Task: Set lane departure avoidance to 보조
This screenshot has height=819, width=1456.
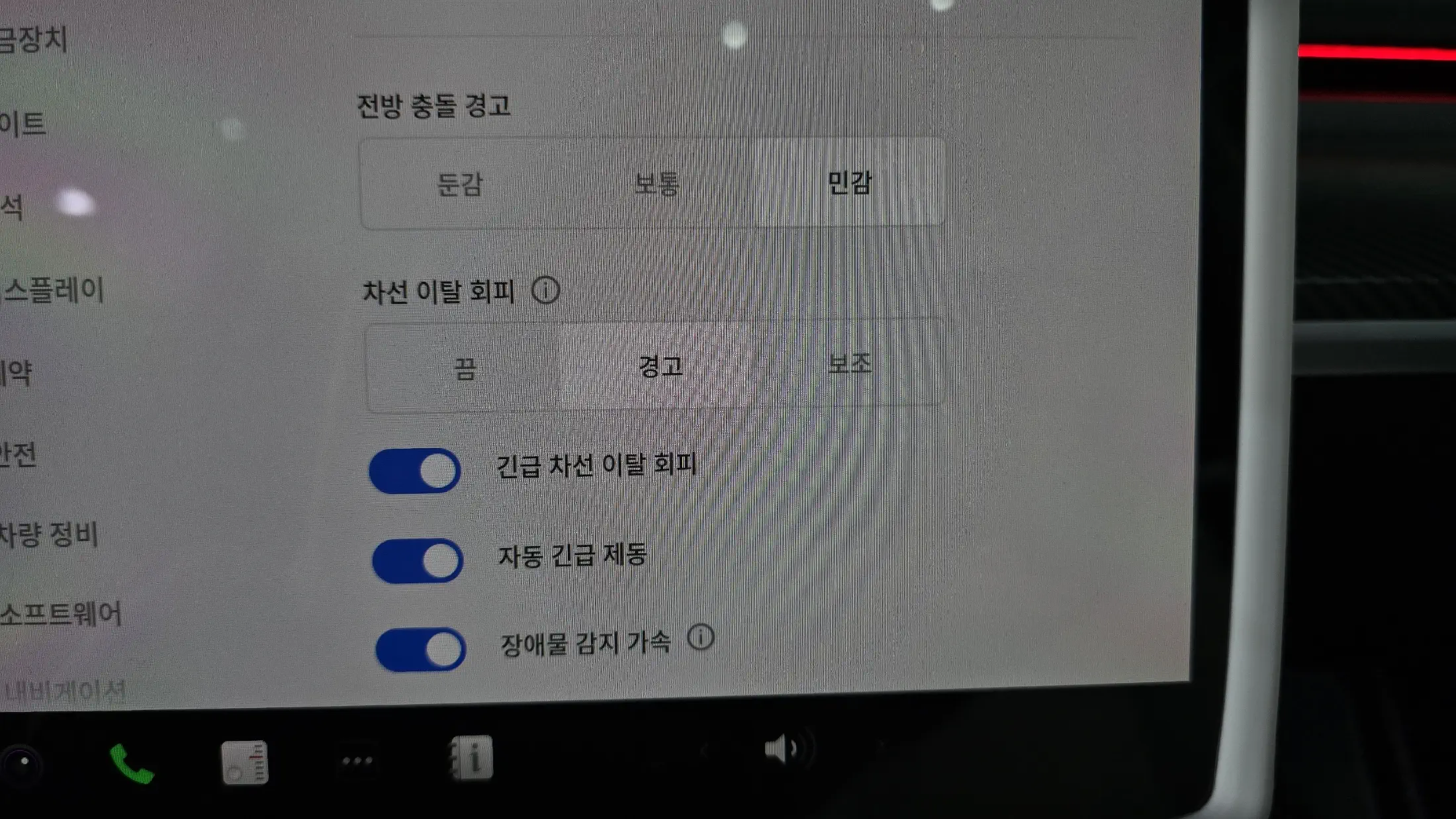Action: 850,363
